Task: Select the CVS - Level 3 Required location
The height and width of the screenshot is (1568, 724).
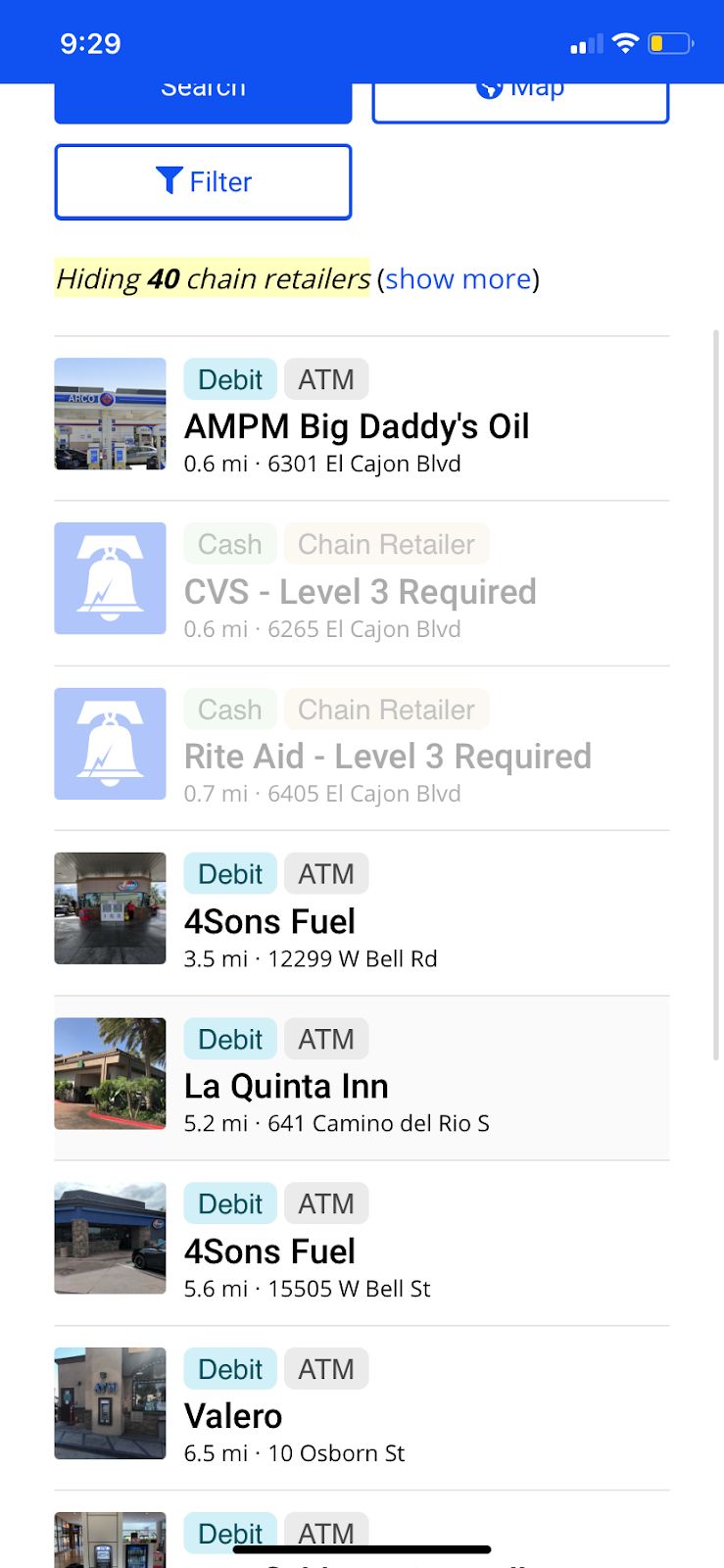Action: click(360, 592)
